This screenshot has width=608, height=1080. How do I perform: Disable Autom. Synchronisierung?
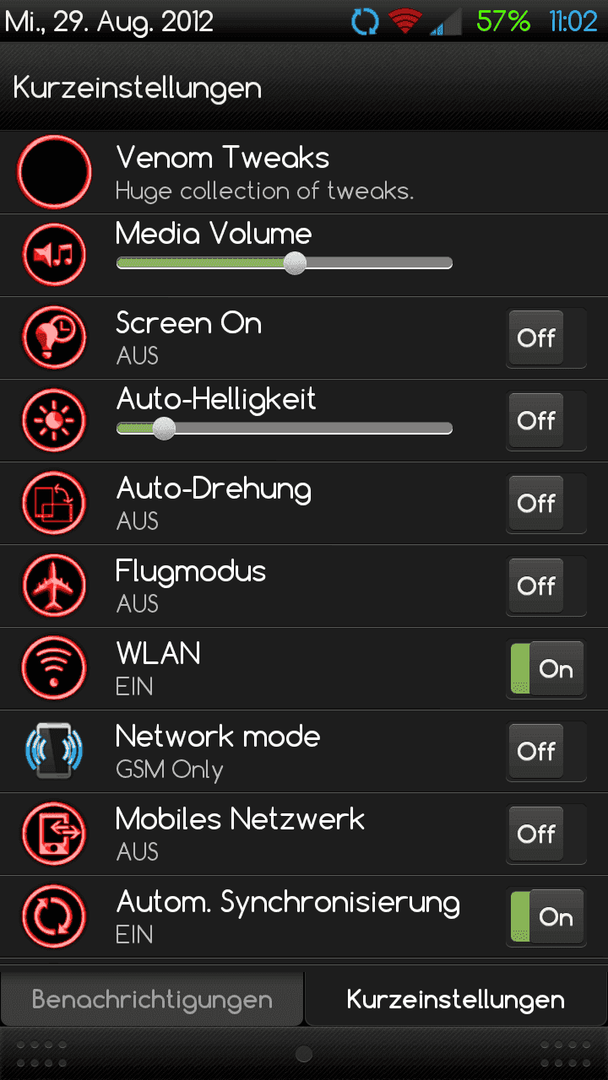tap(546, 917)
